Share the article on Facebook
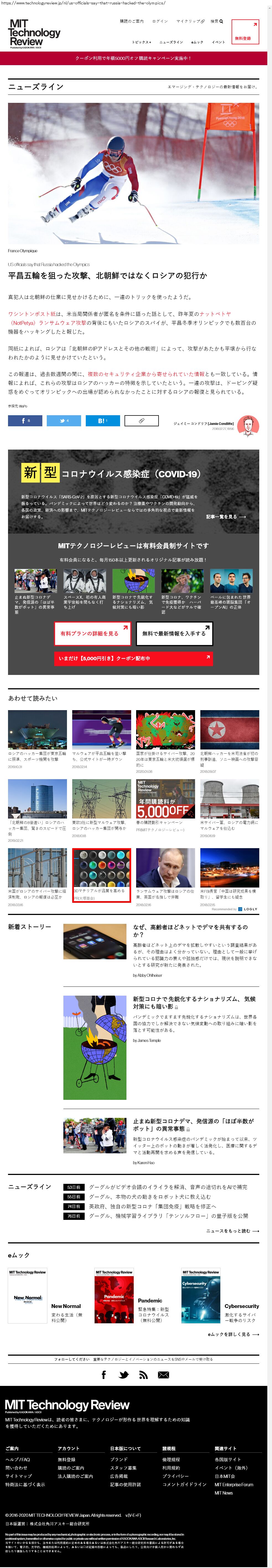The height and width of the screenshot is (1568, 272). click(25, 420)
